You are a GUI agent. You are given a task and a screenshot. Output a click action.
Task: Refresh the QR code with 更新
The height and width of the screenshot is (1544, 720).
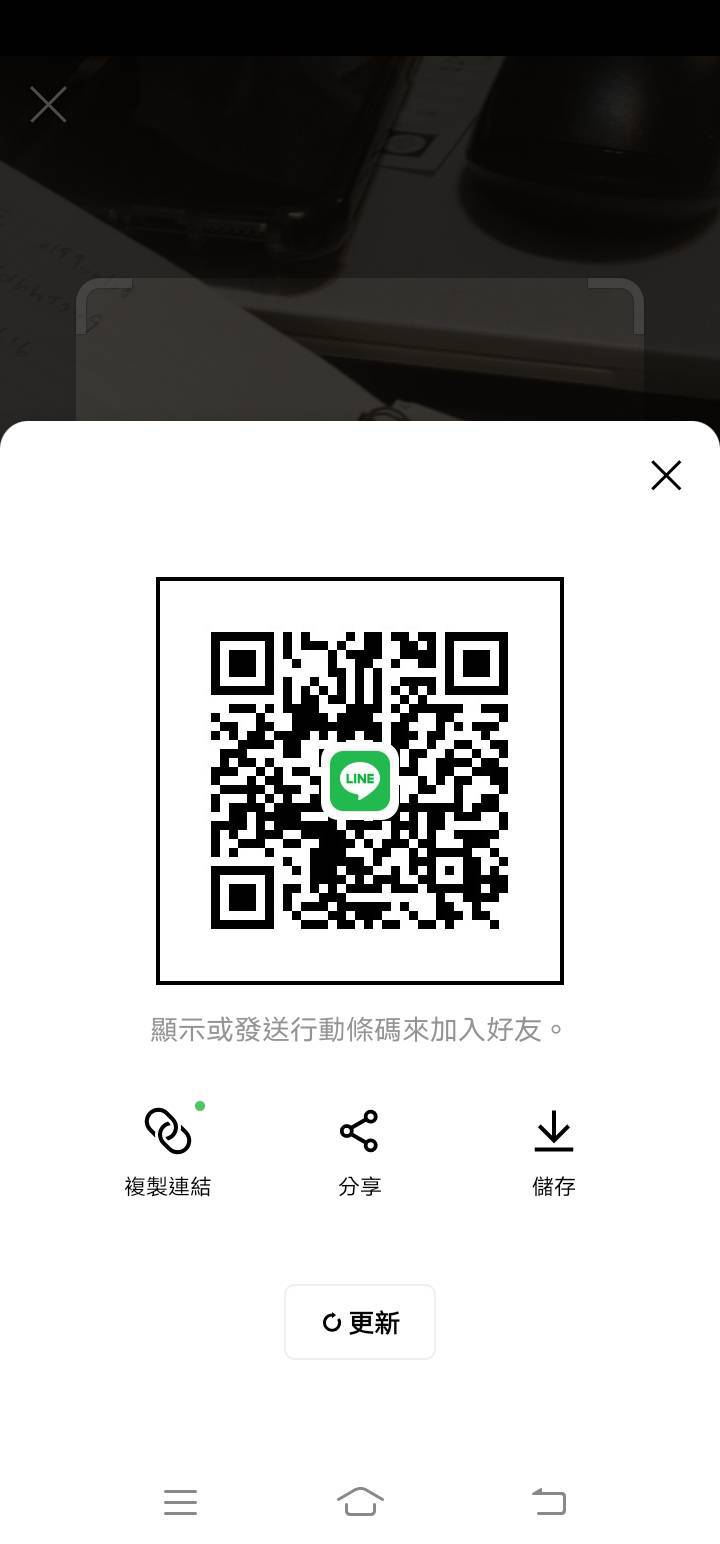(x=360, y=1322)
